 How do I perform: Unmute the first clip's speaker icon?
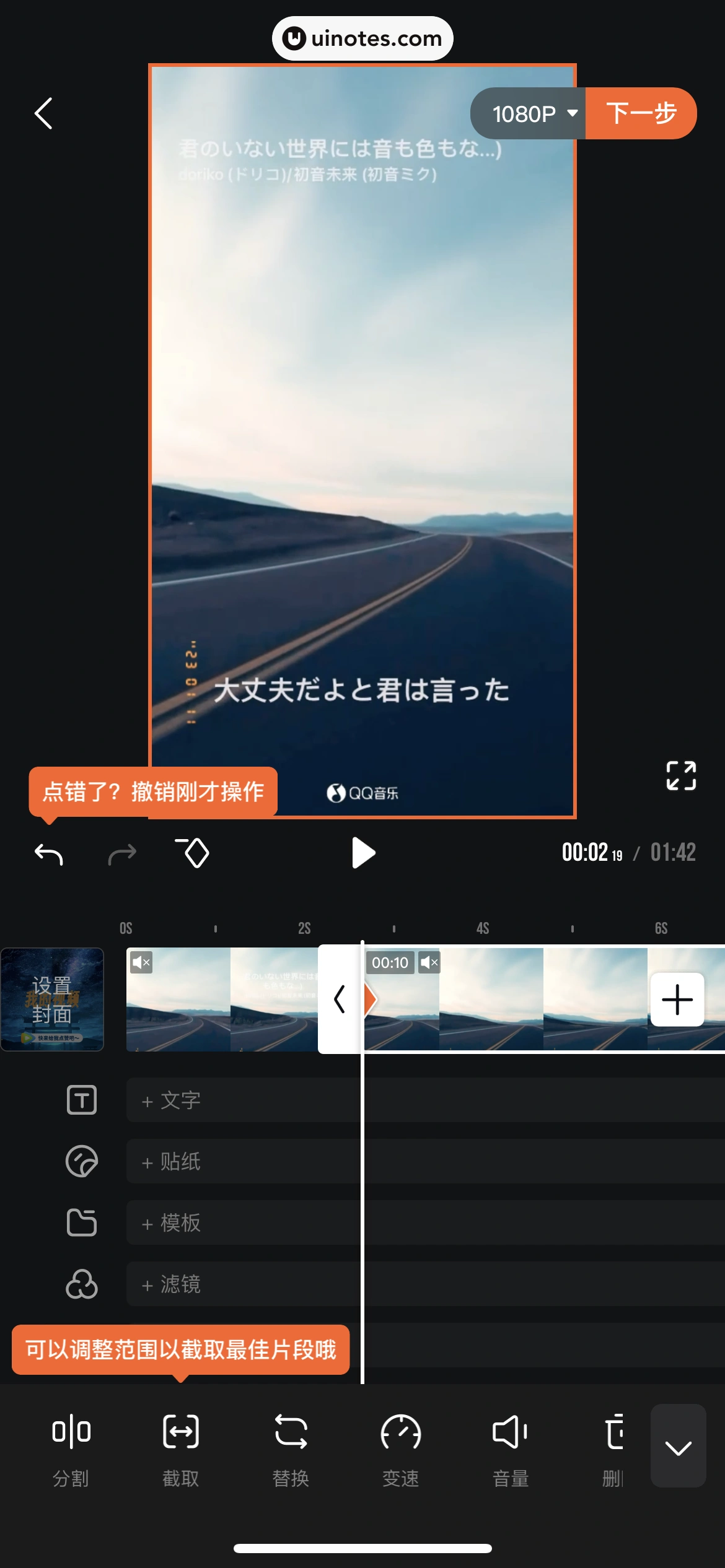(x=141, y=962)
